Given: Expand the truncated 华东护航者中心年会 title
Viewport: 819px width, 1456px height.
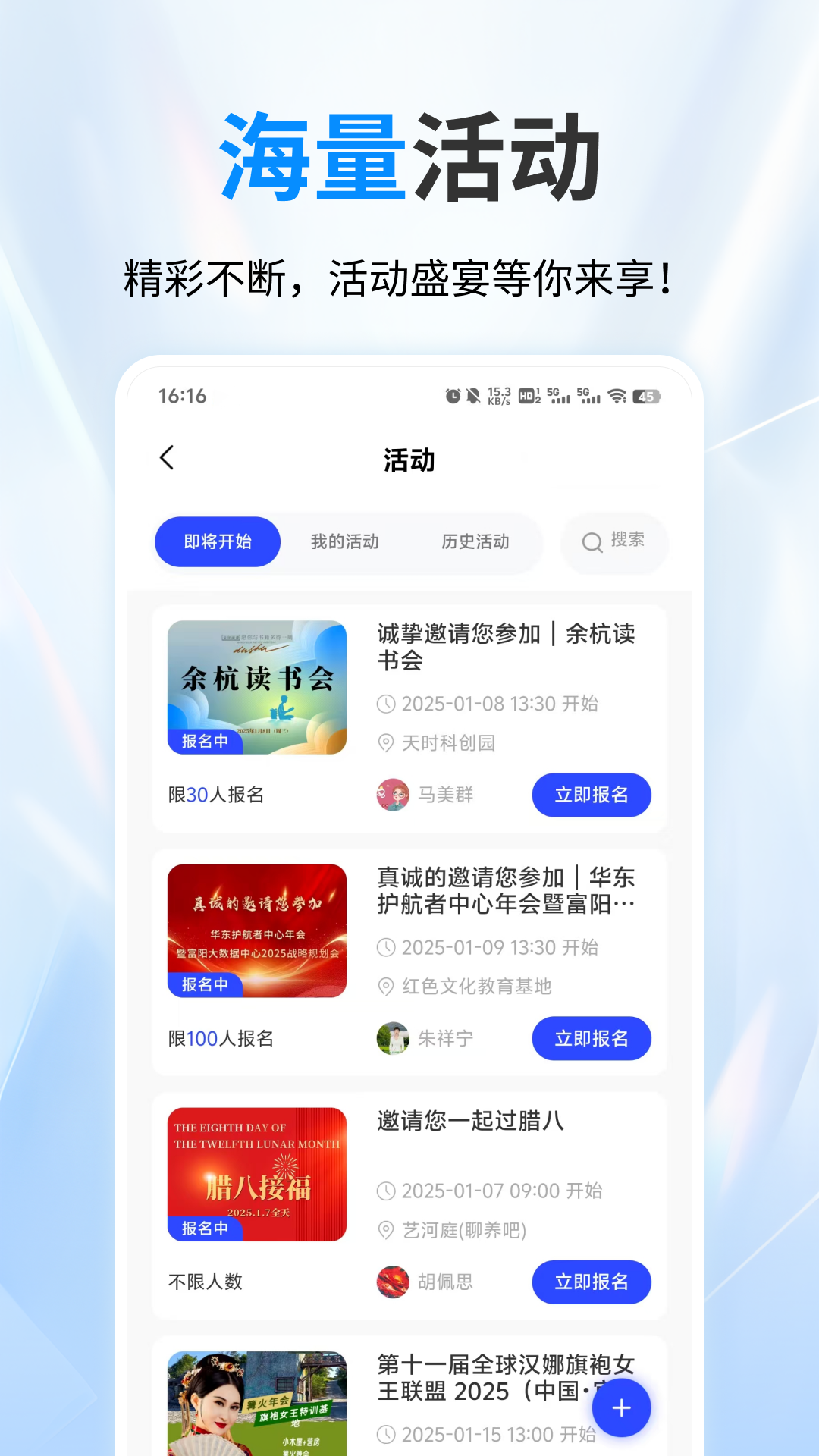Looking at the screenshot, I should 505,891.
